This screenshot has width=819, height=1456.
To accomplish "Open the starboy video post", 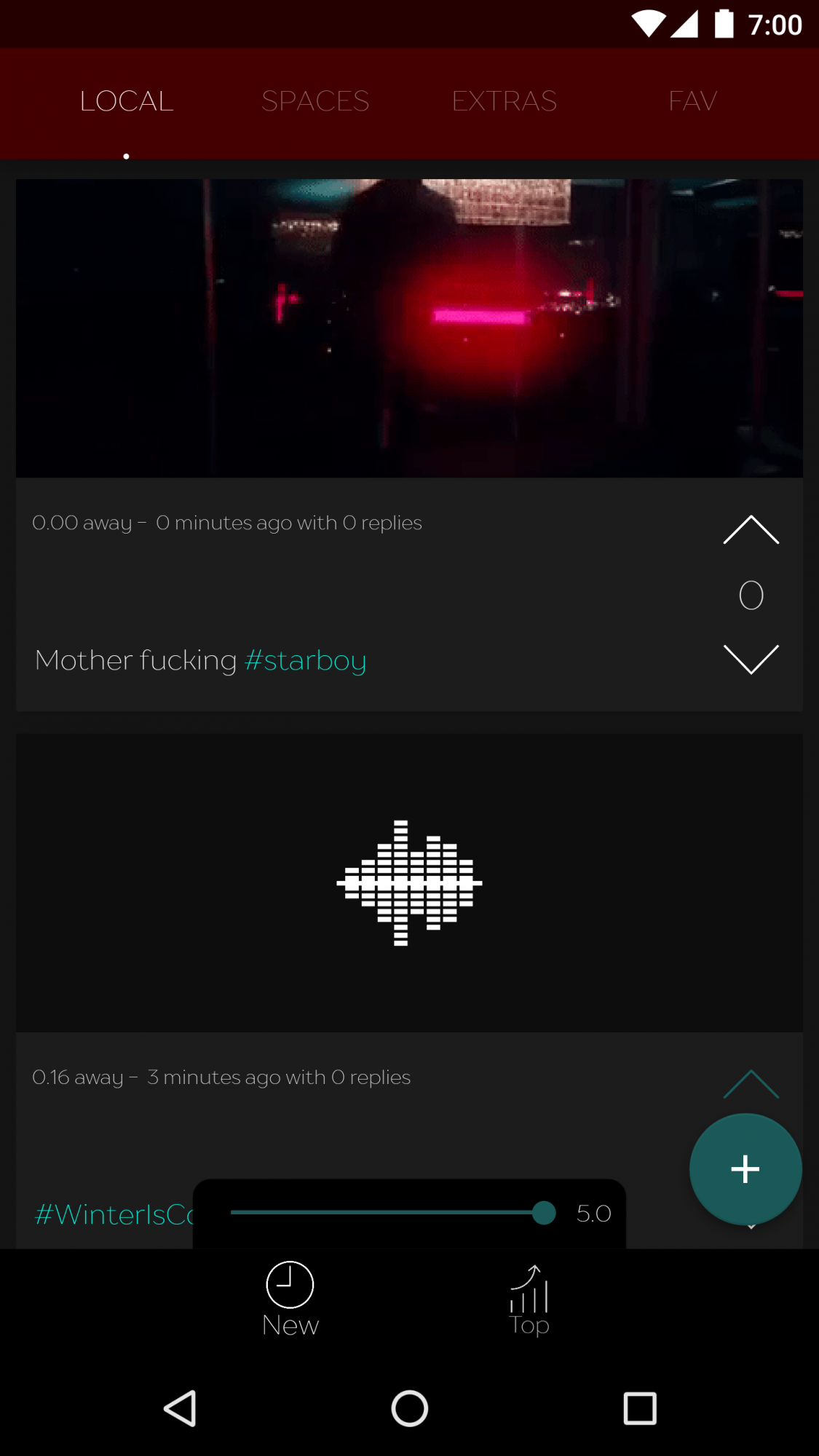I will click(x=409, y=328).
